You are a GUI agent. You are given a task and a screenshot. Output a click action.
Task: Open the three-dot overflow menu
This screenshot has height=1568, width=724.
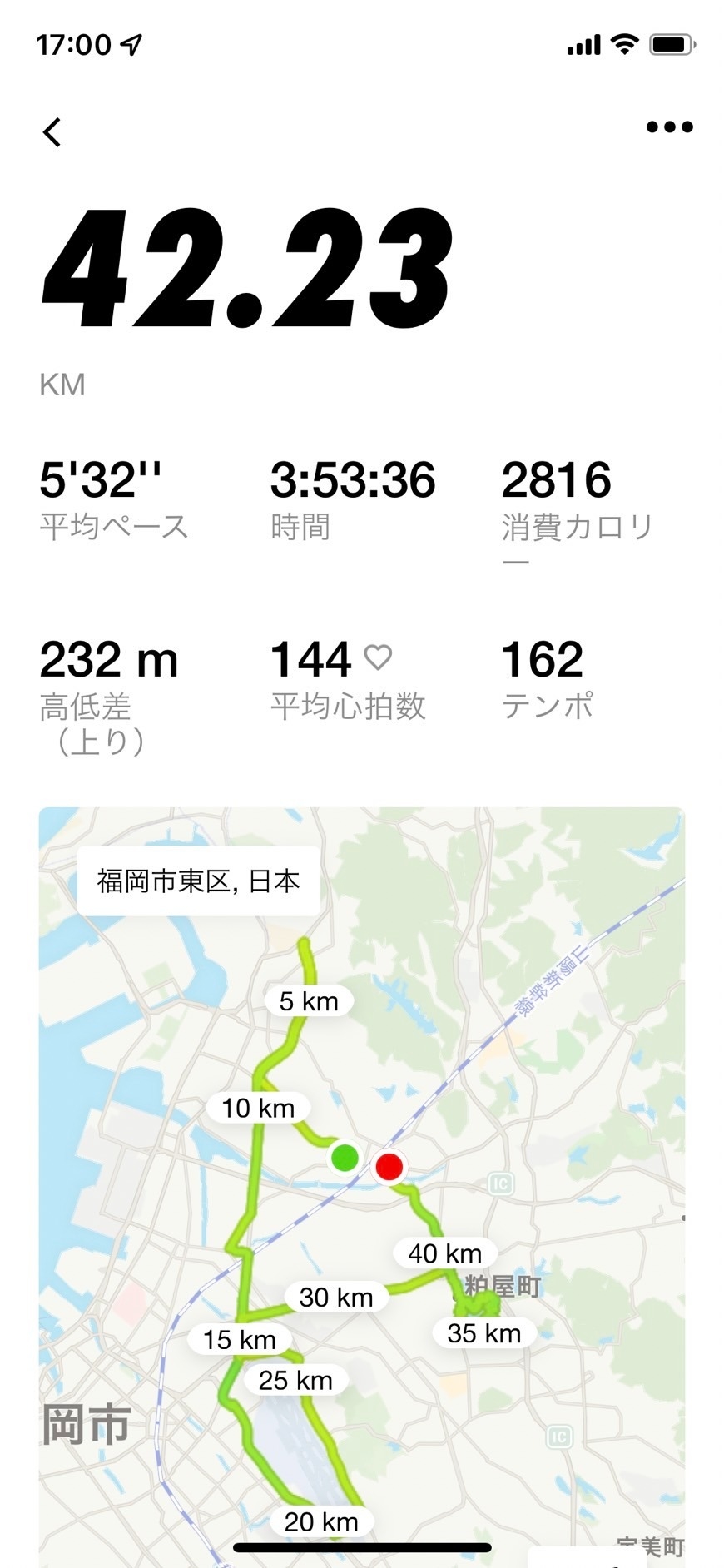(x=669, y=127)
